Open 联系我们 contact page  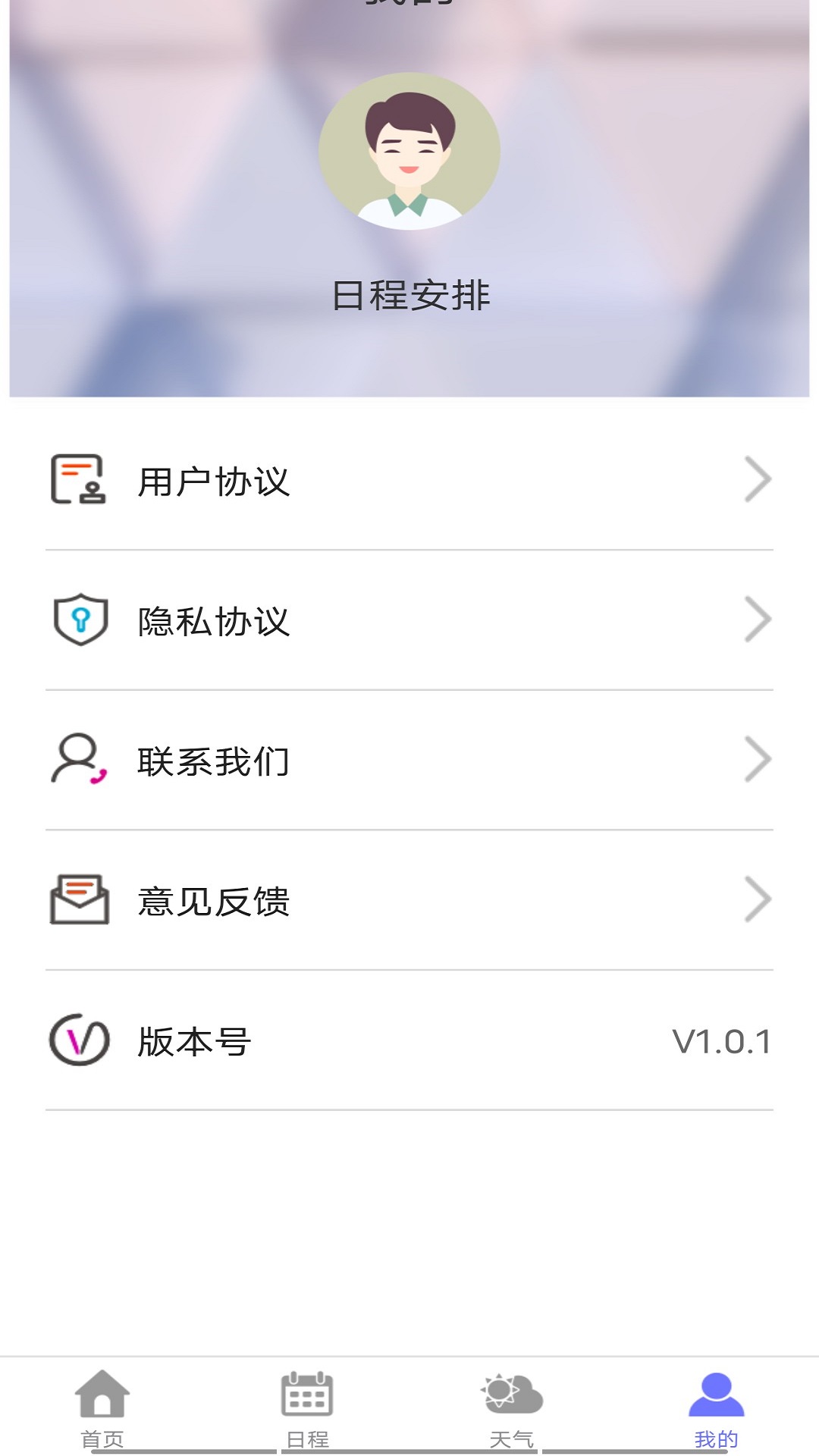coord(409,761)
